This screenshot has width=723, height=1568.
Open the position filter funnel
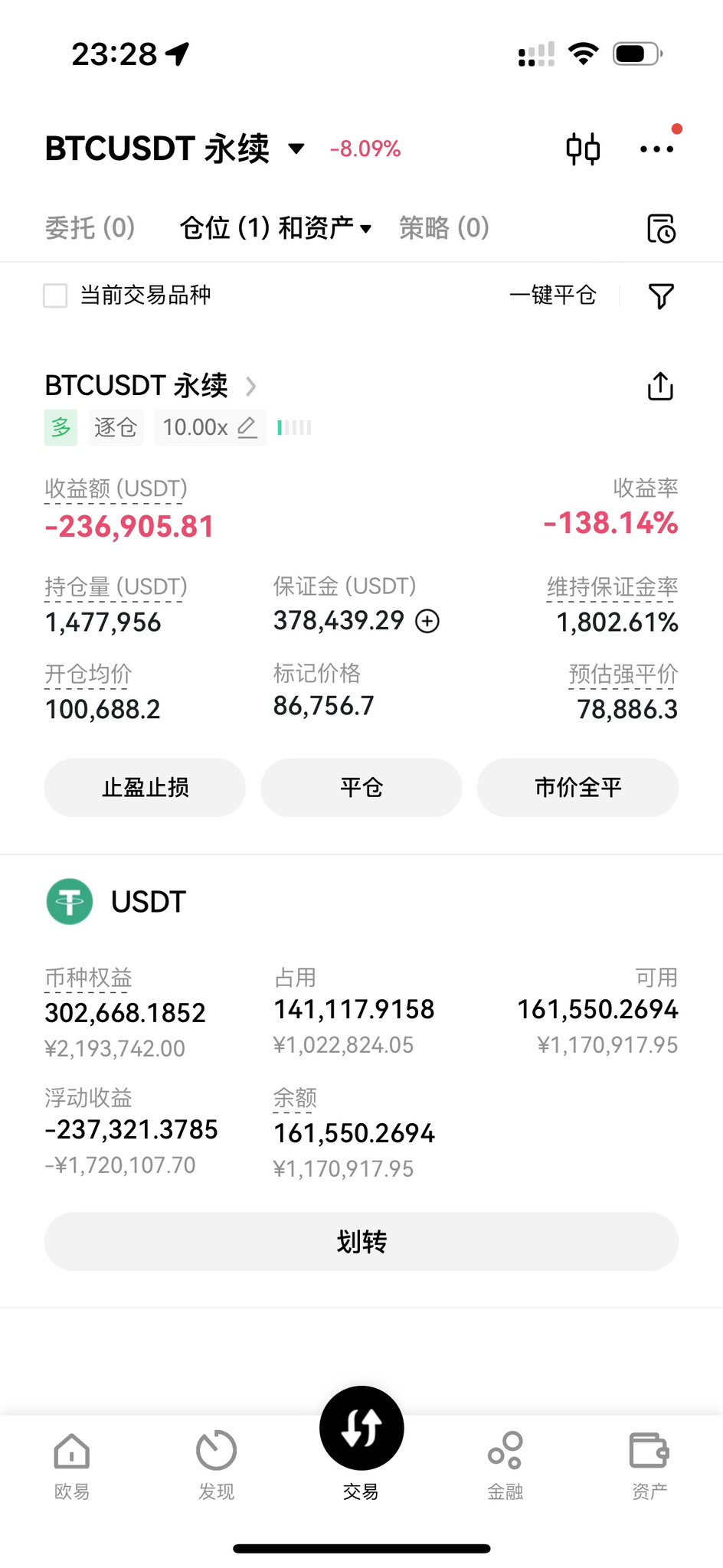(x=661, y=296)
